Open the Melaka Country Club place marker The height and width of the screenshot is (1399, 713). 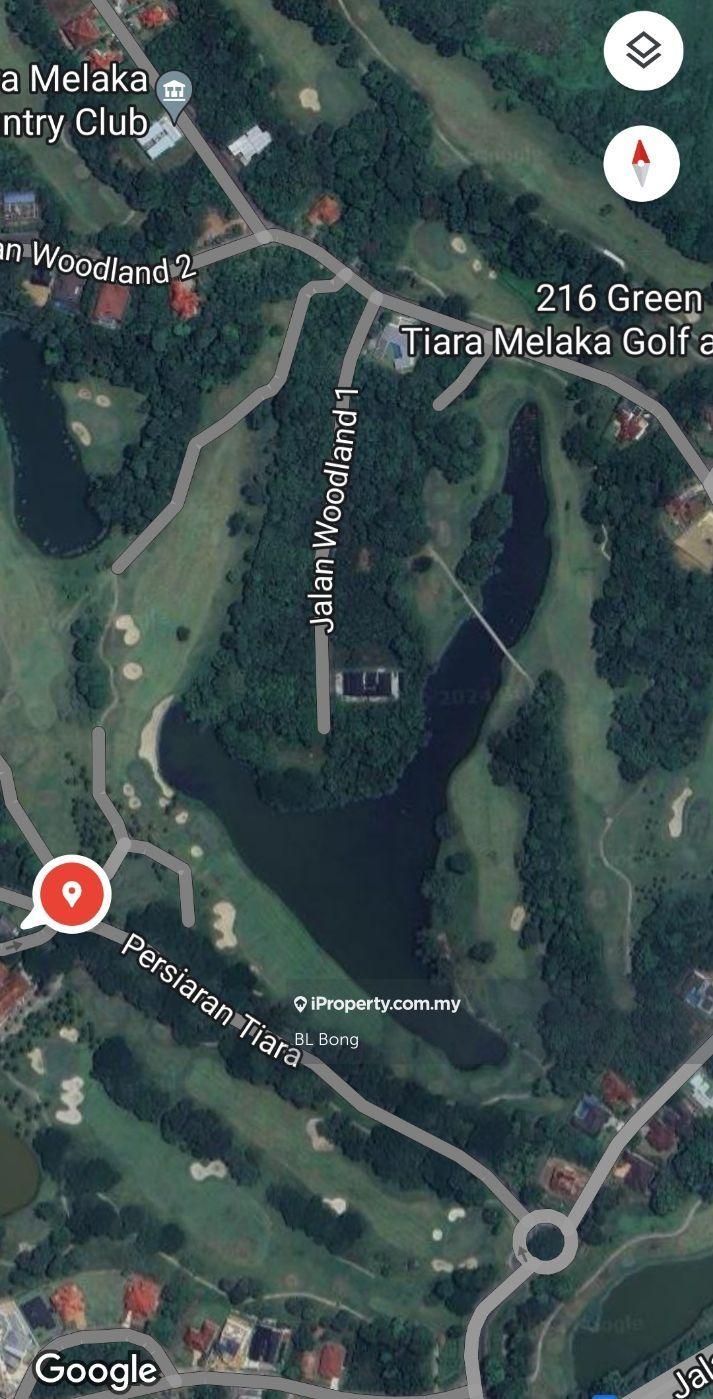[176, 93]
